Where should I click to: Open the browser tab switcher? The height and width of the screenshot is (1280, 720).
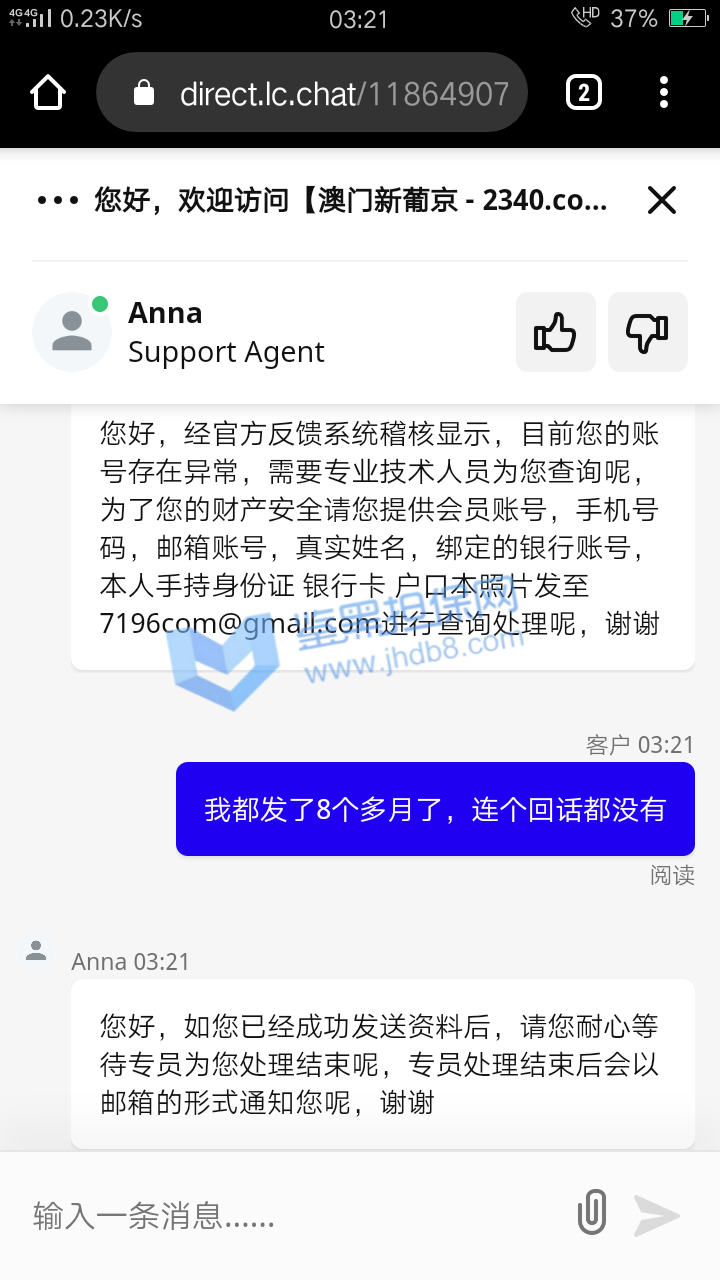tap(584, 93)
